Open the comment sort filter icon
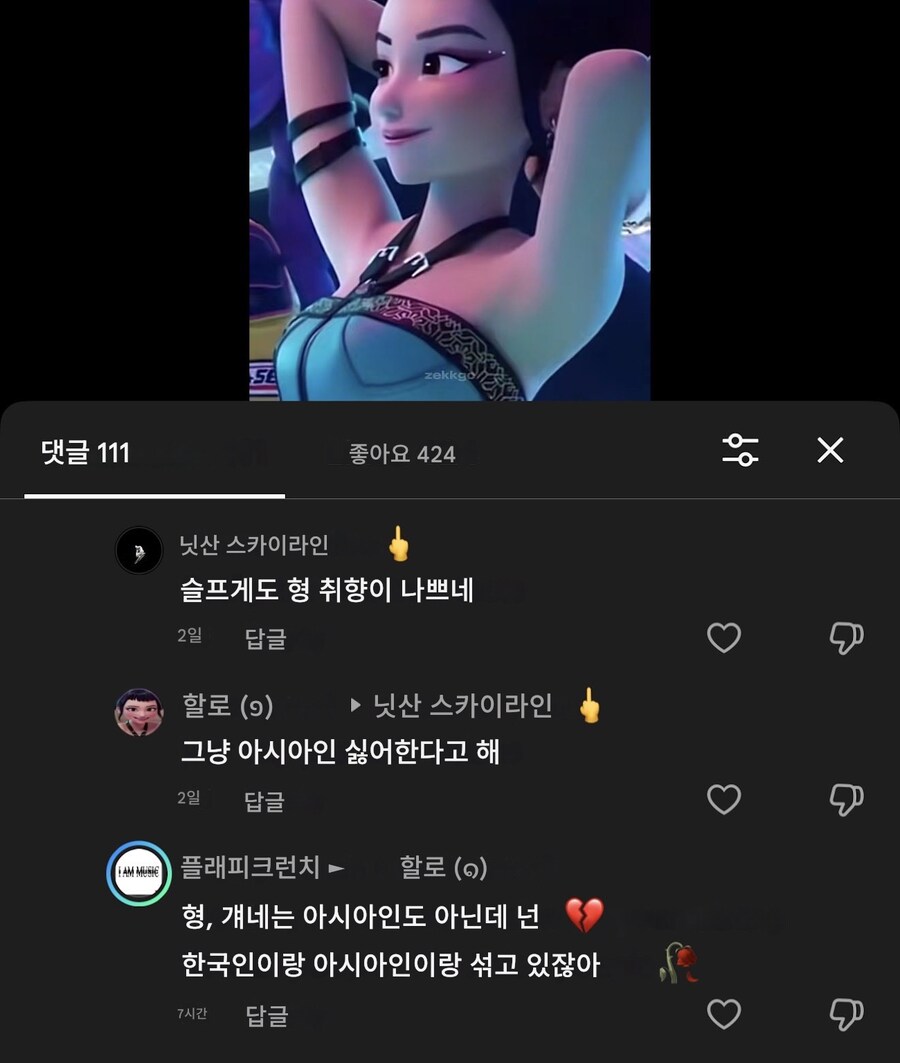The height and width of the screenshot is (1063, 900). [x=740, y=453]
